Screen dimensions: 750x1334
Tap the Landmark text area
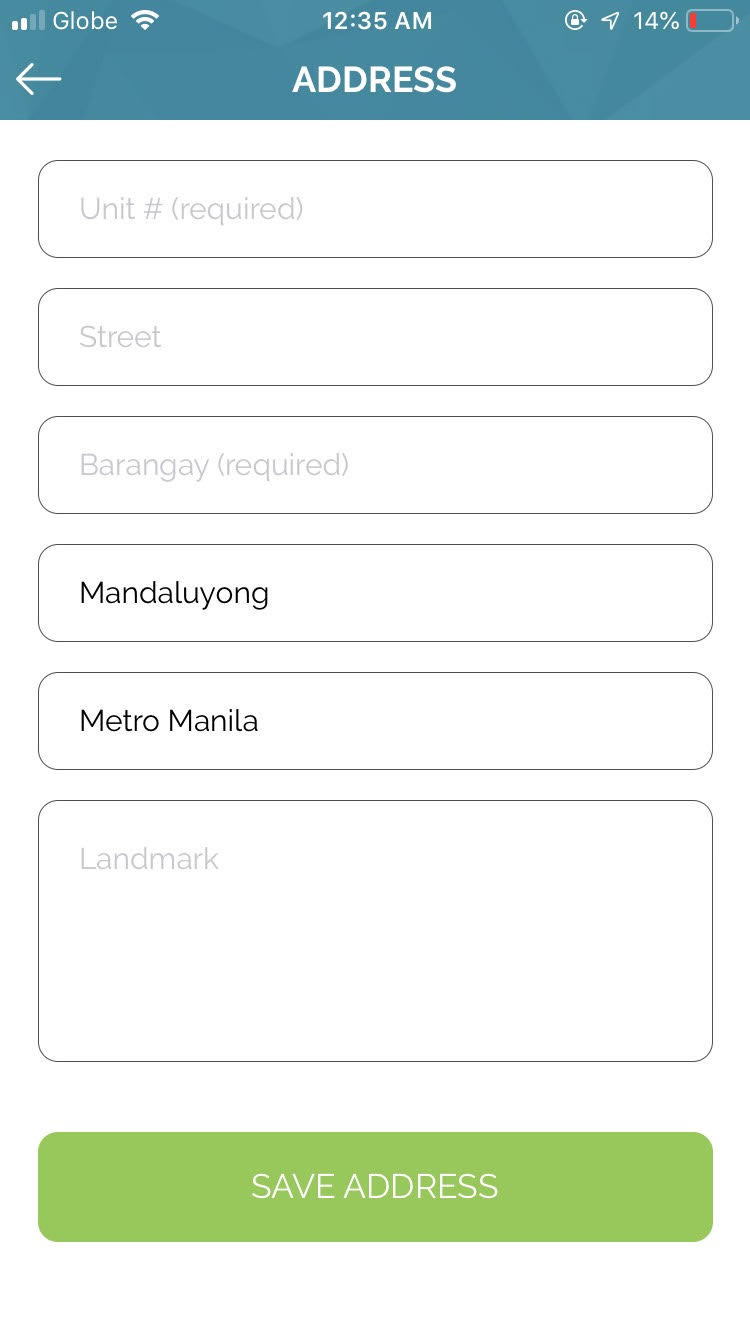tap(375, 930)
